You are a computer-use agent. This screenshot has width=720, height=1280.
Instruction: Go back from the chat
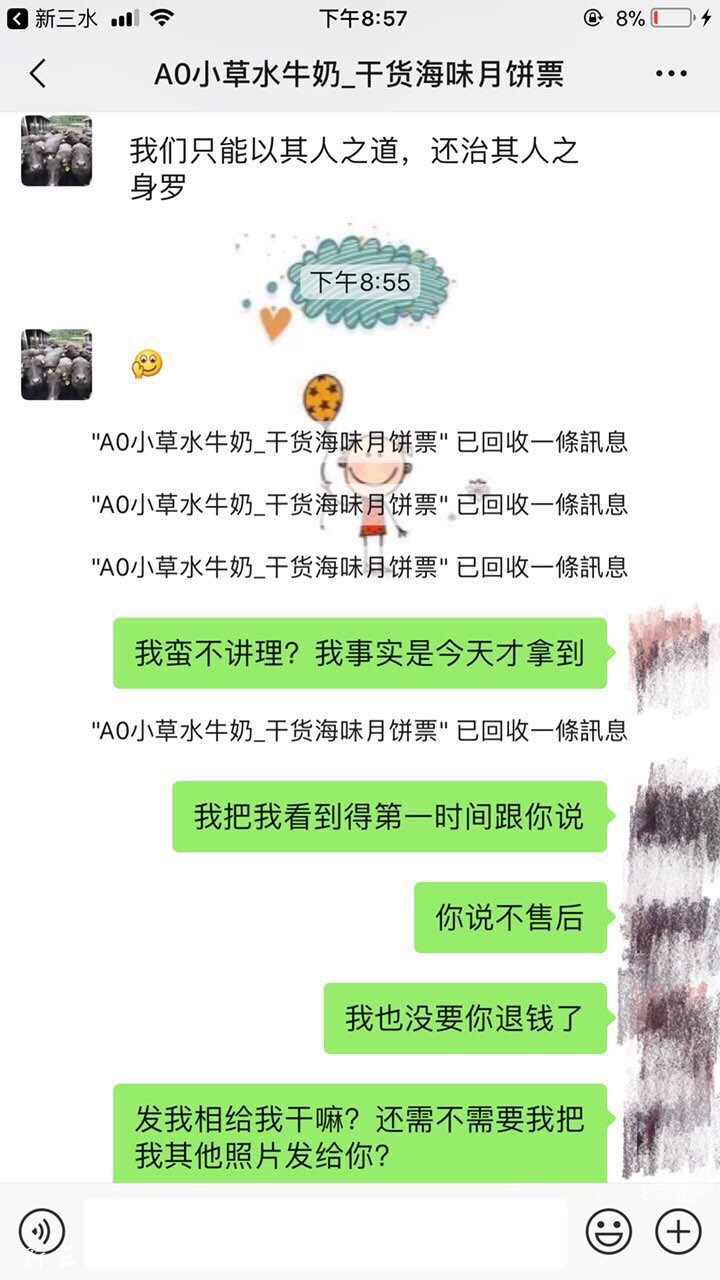38,74
